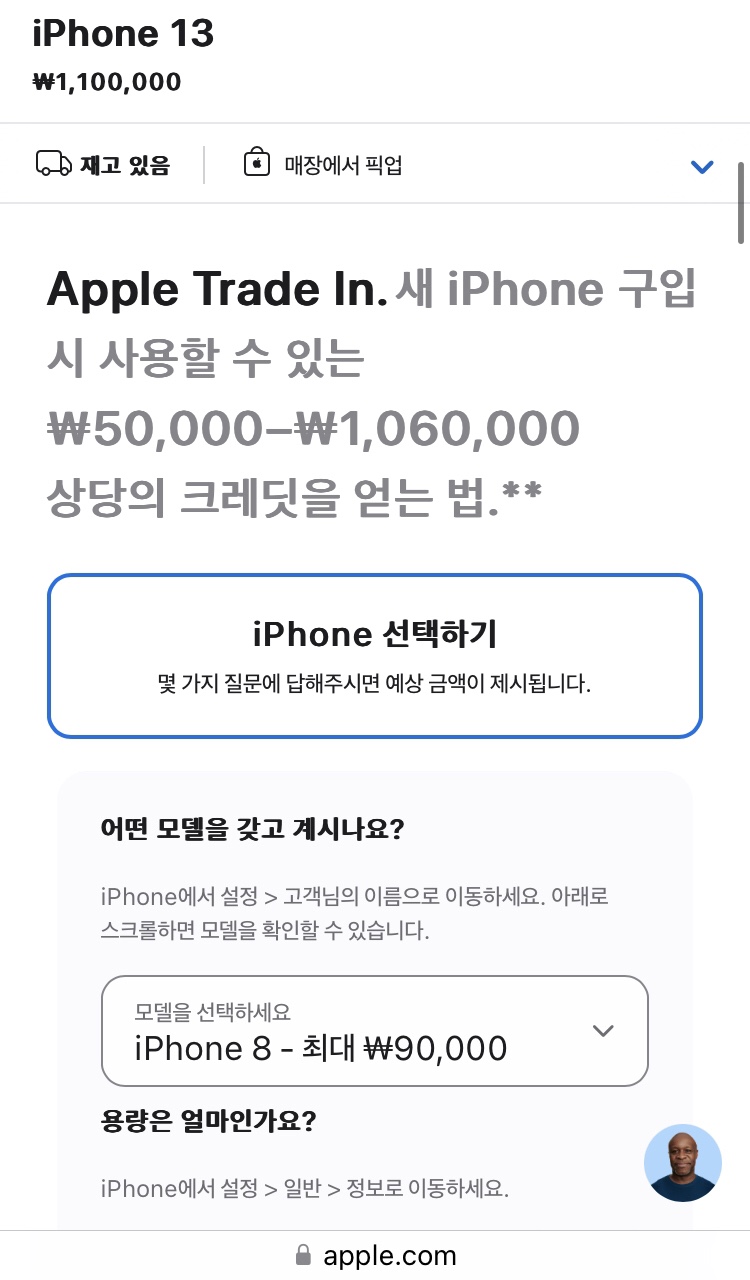Open the model selection dropdown
750x1280 pixels.
coord(375,1031)
